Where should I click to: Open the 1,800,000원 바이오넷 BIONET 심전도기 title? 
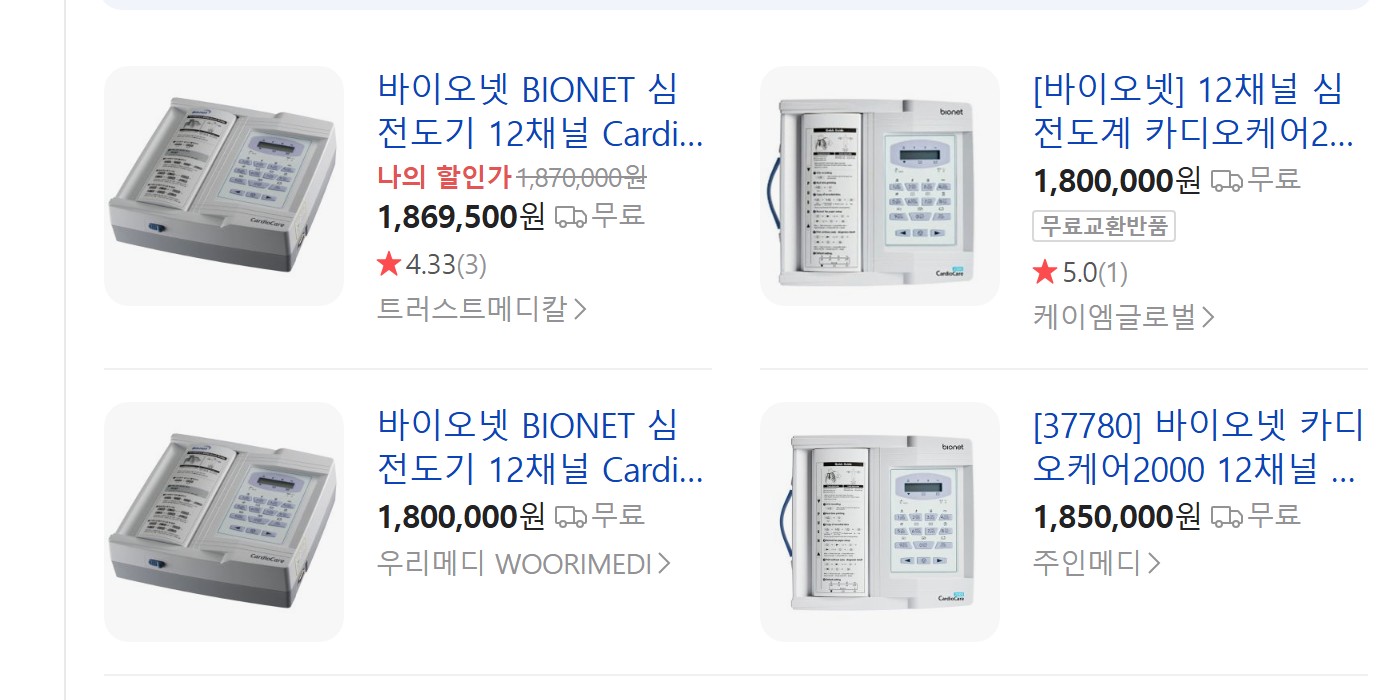pos(540,447)
